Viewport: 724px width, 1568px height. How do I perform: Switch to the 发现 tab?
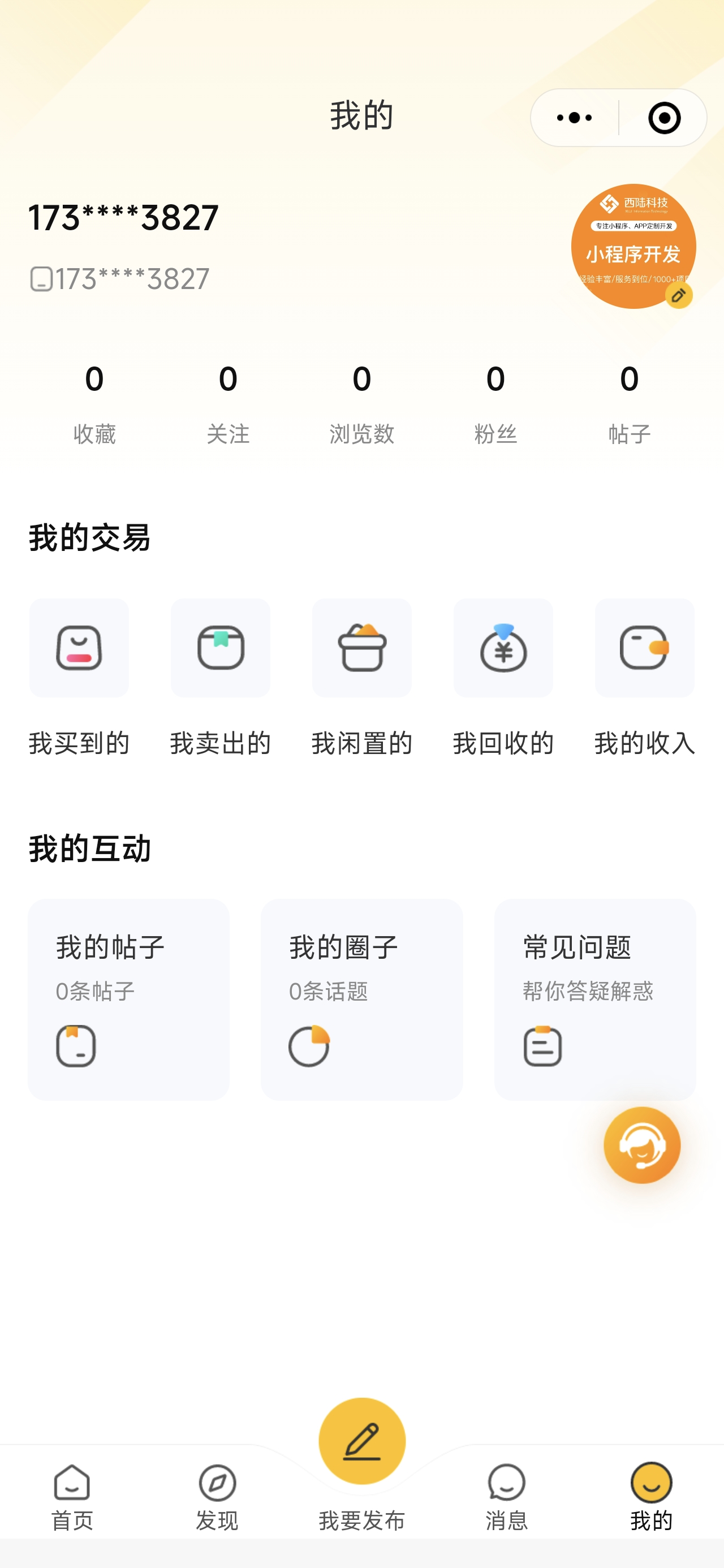(217, 1496)
